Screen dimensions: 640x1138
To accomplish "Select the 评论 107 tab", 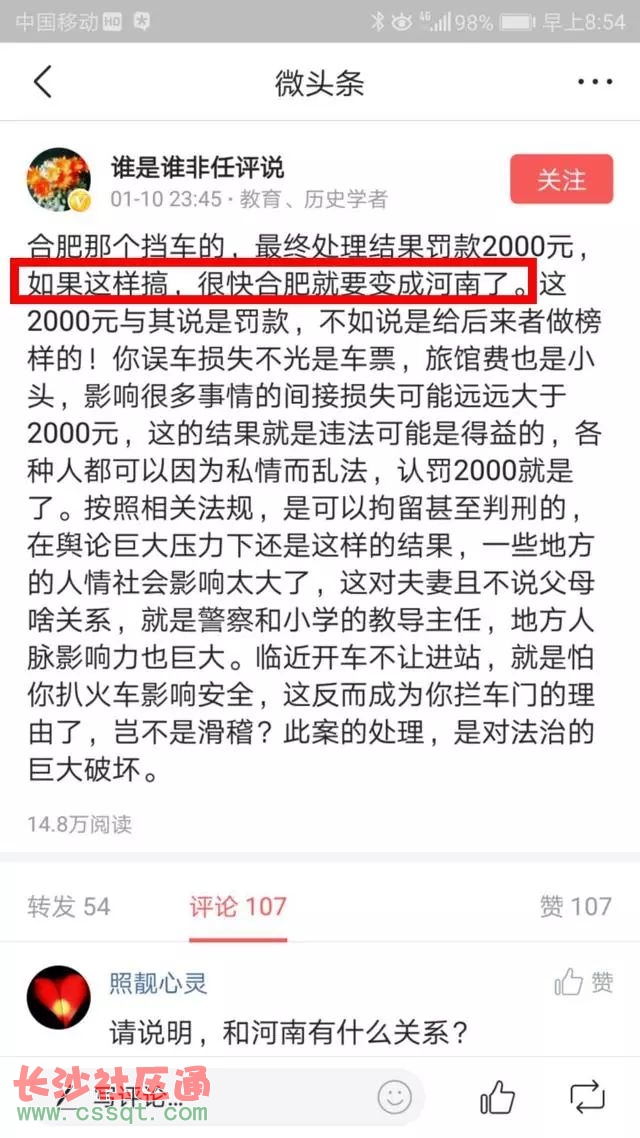I will coord(238,906).
